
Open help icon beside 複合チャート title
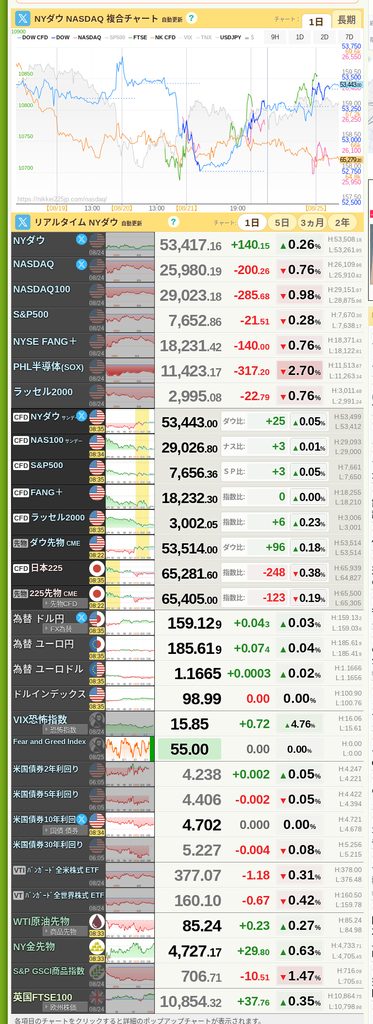coord(191,18)
